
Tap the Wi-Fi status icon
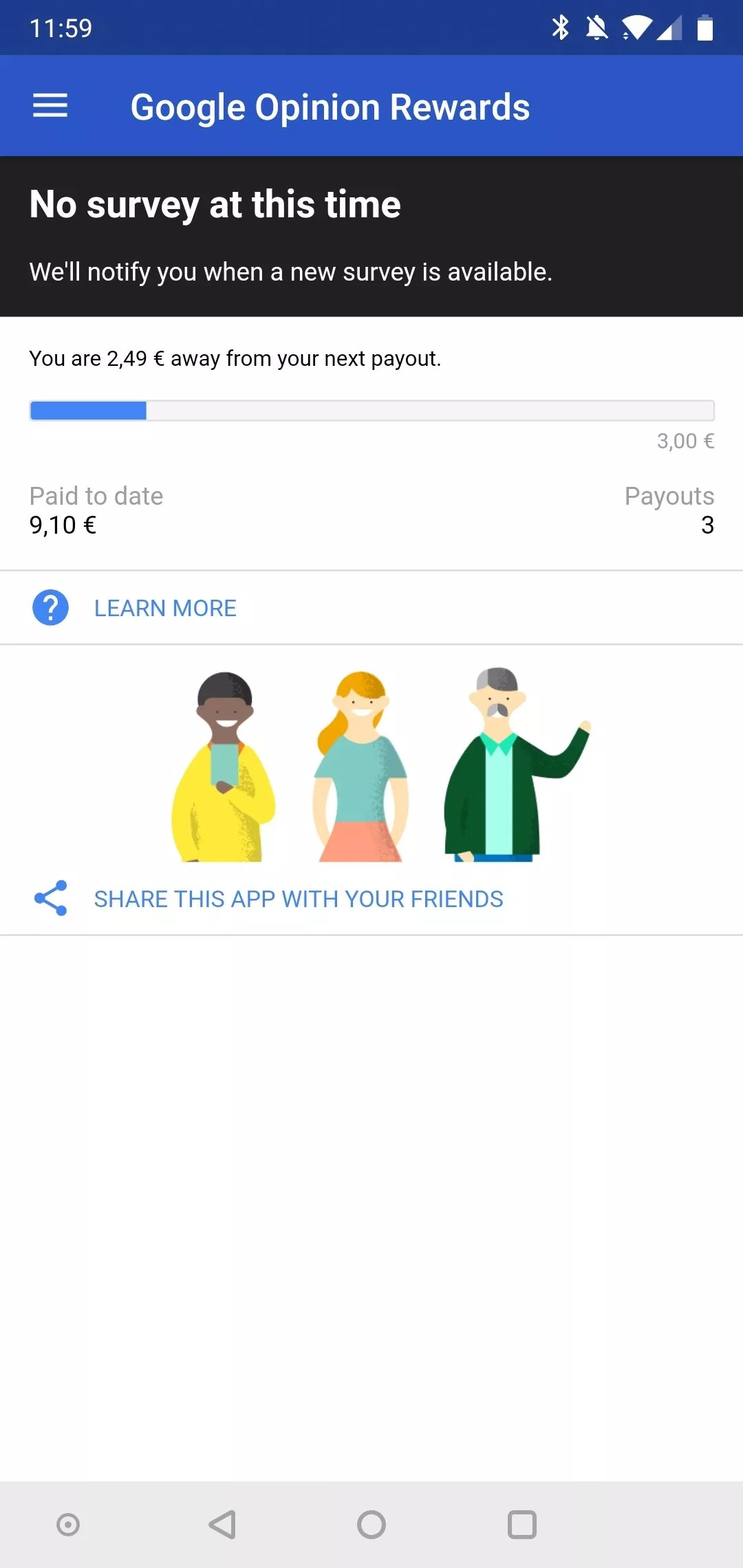click(636, 27)
